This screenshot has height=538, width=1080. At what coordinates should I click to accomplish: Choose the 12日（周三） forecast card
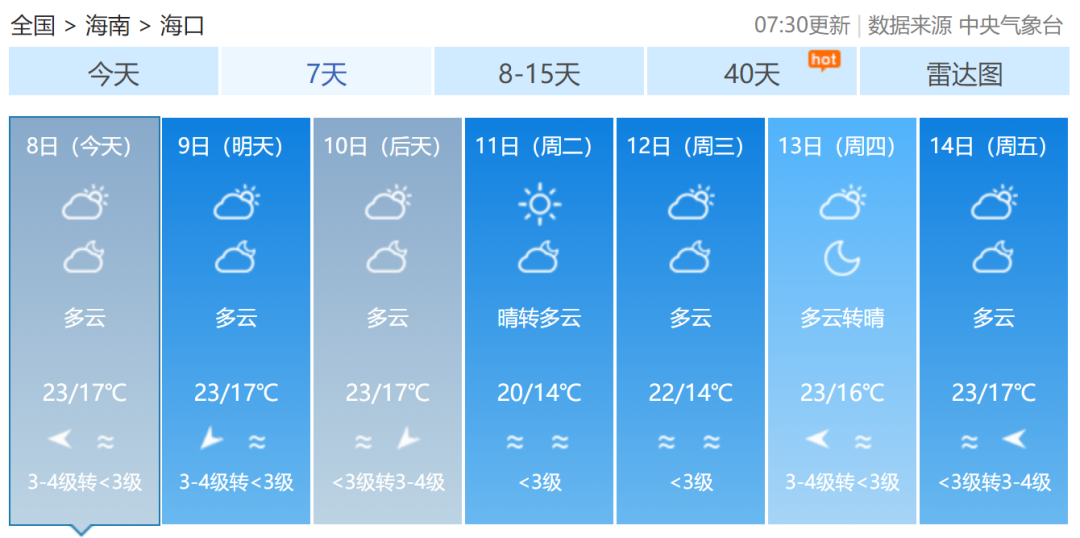690,320
